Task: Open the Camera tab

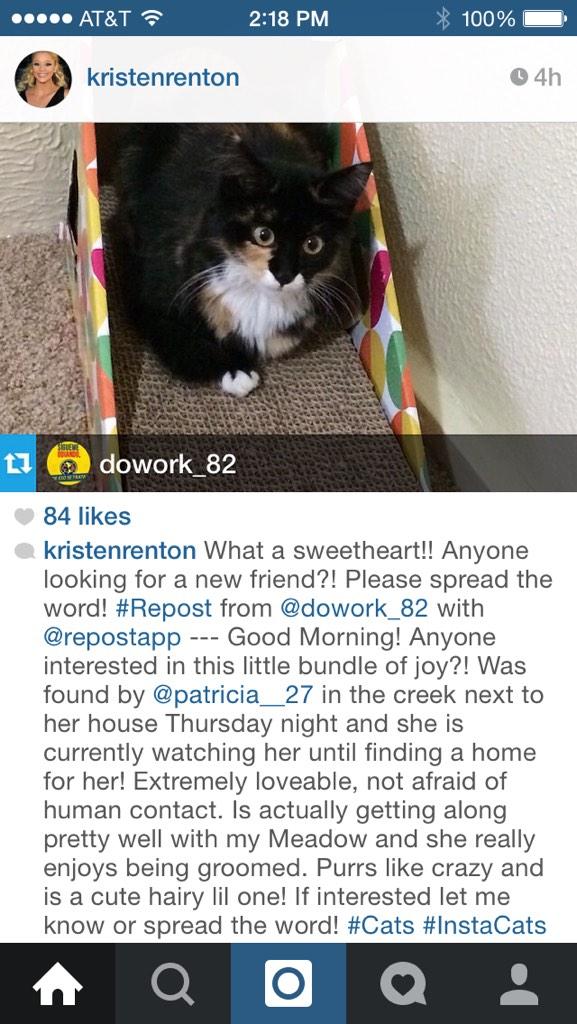Action: tap(288, 984)
